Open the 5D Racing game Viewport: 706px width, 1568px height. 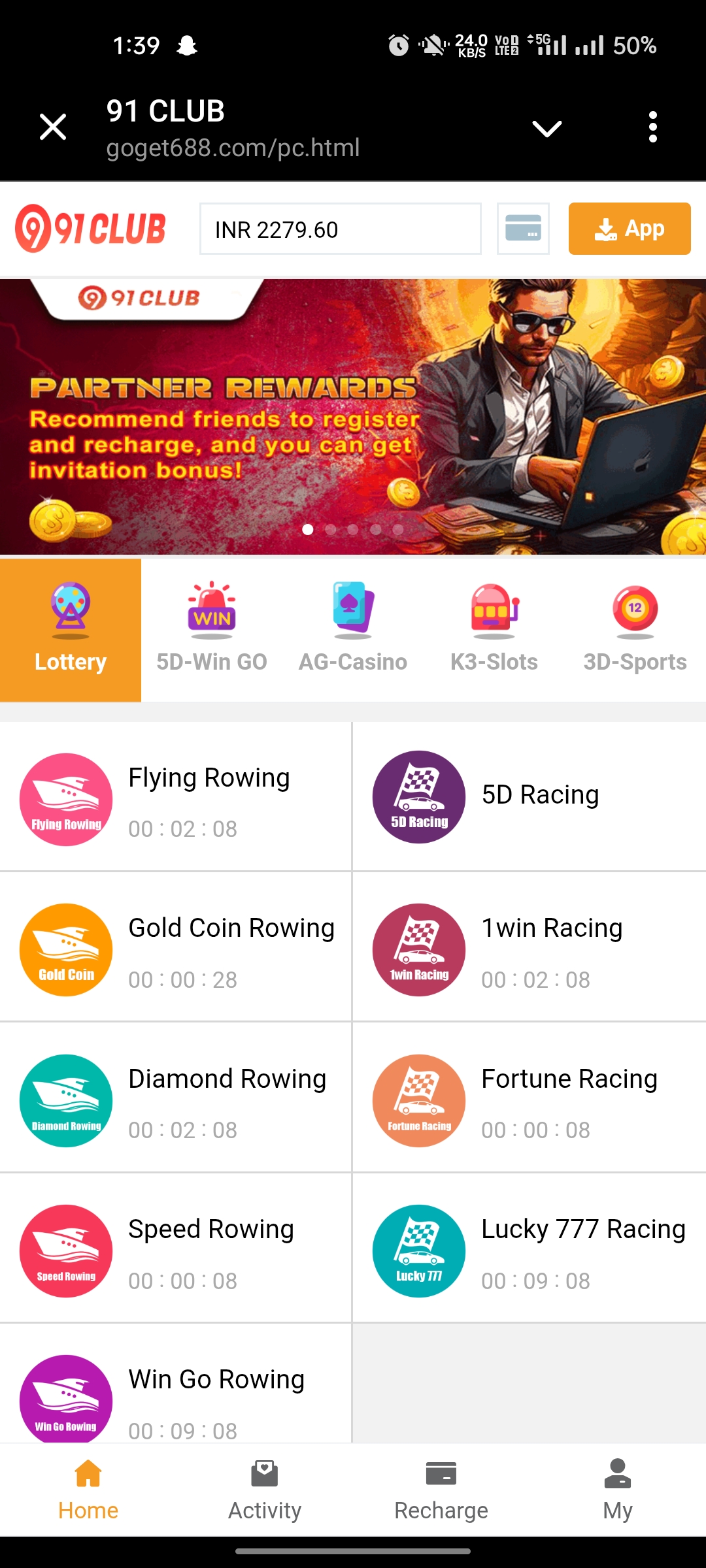point(529,797)
